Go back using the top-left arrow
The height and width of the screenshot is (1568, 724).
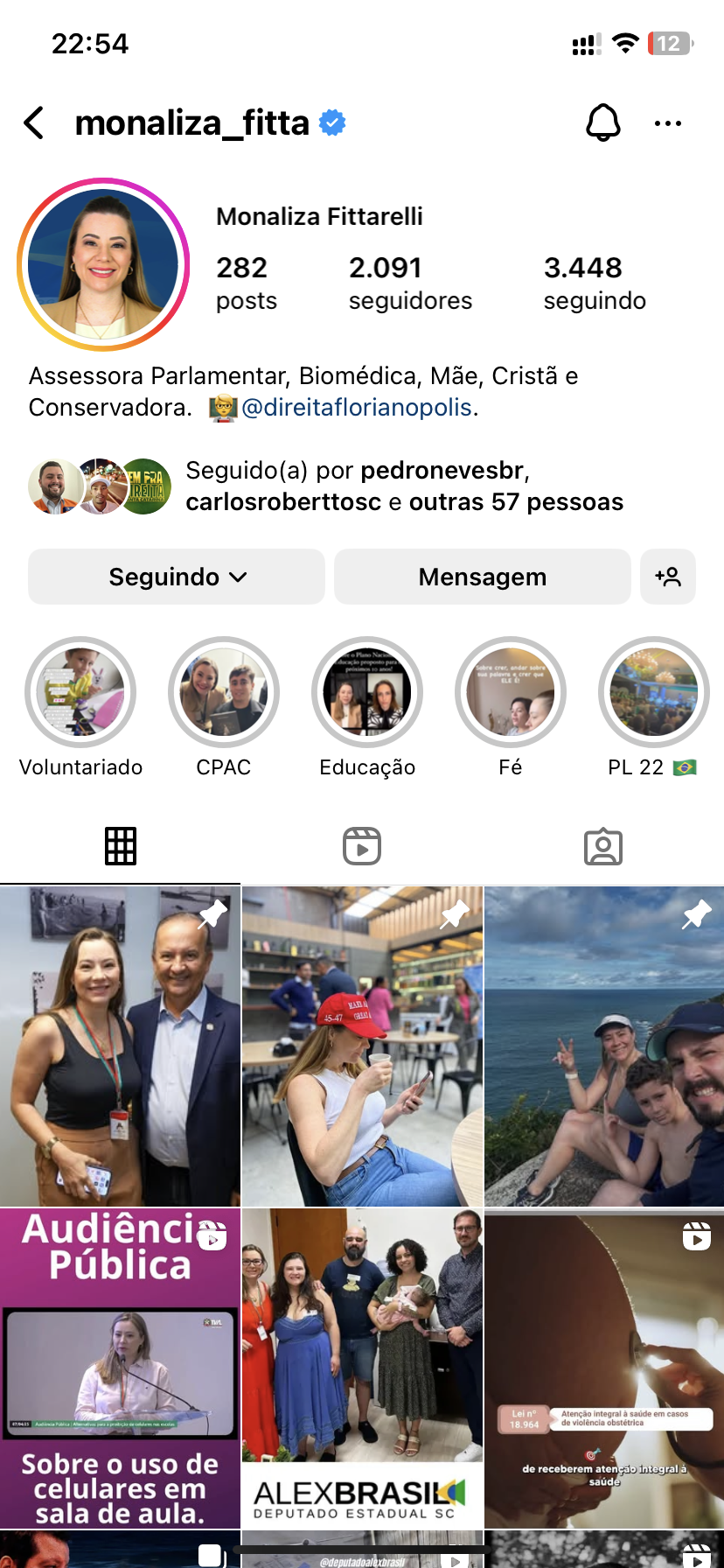click(x=34, y=123)
